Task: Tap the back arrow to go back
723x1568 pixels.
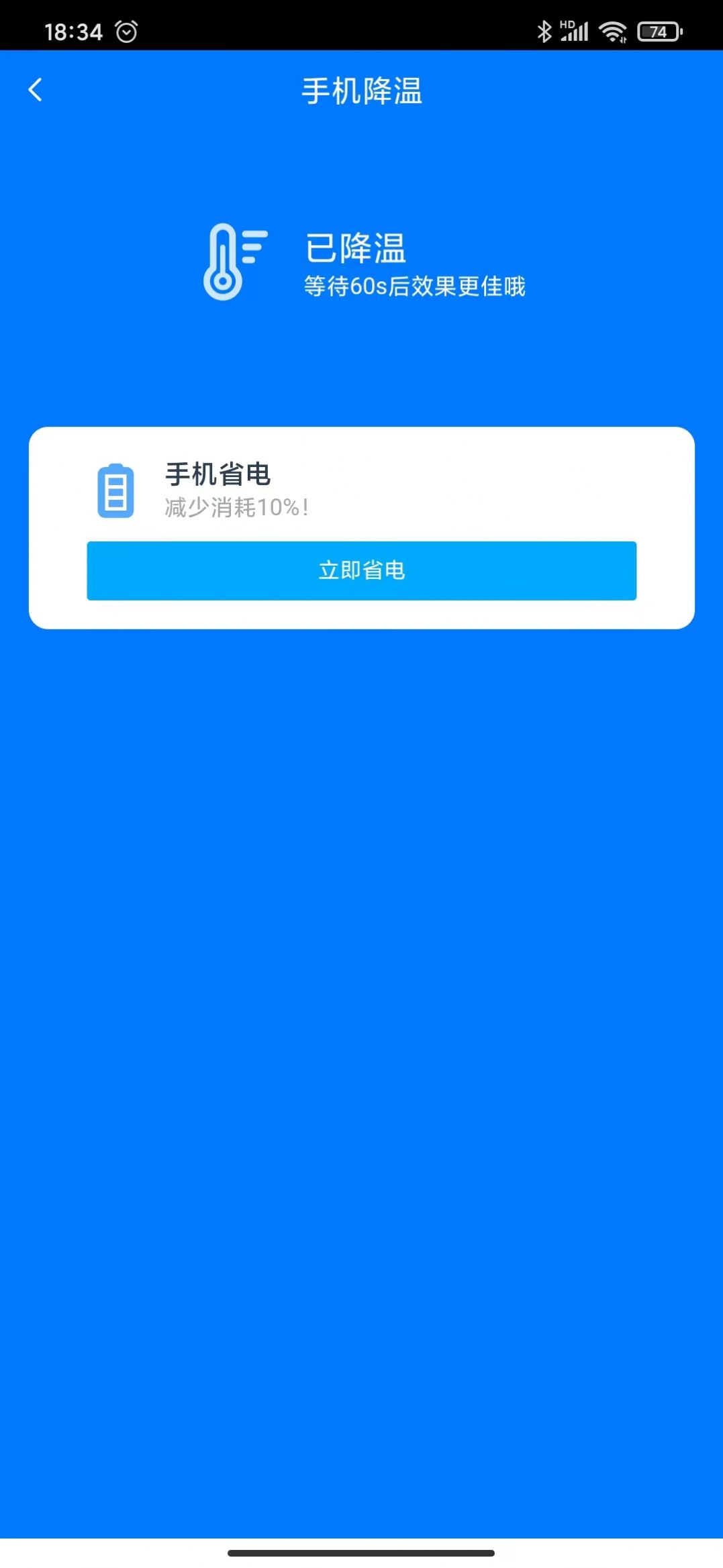Action: tap(34, 91)
